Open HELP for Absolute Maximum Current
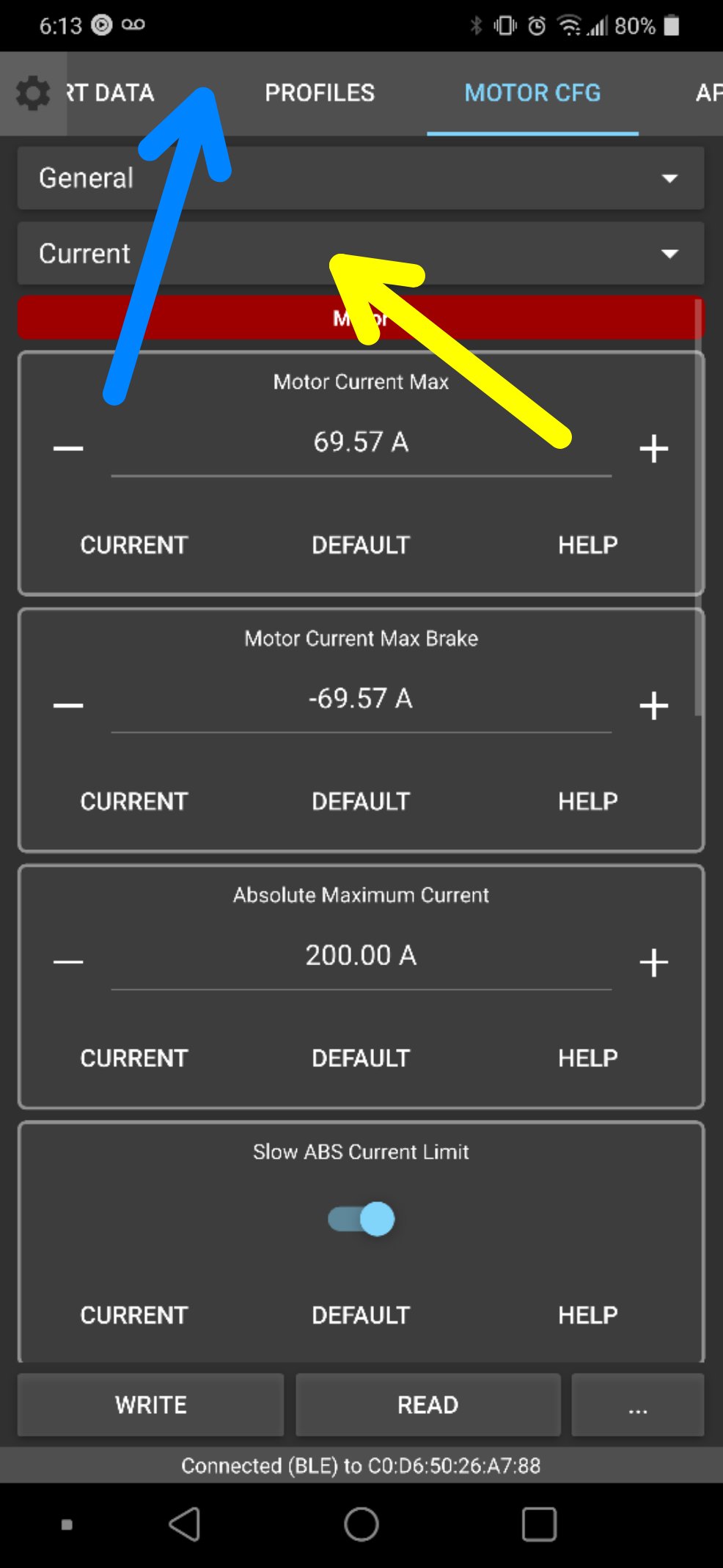The height and width of the screenshot is (1568, 723). 587,1058
